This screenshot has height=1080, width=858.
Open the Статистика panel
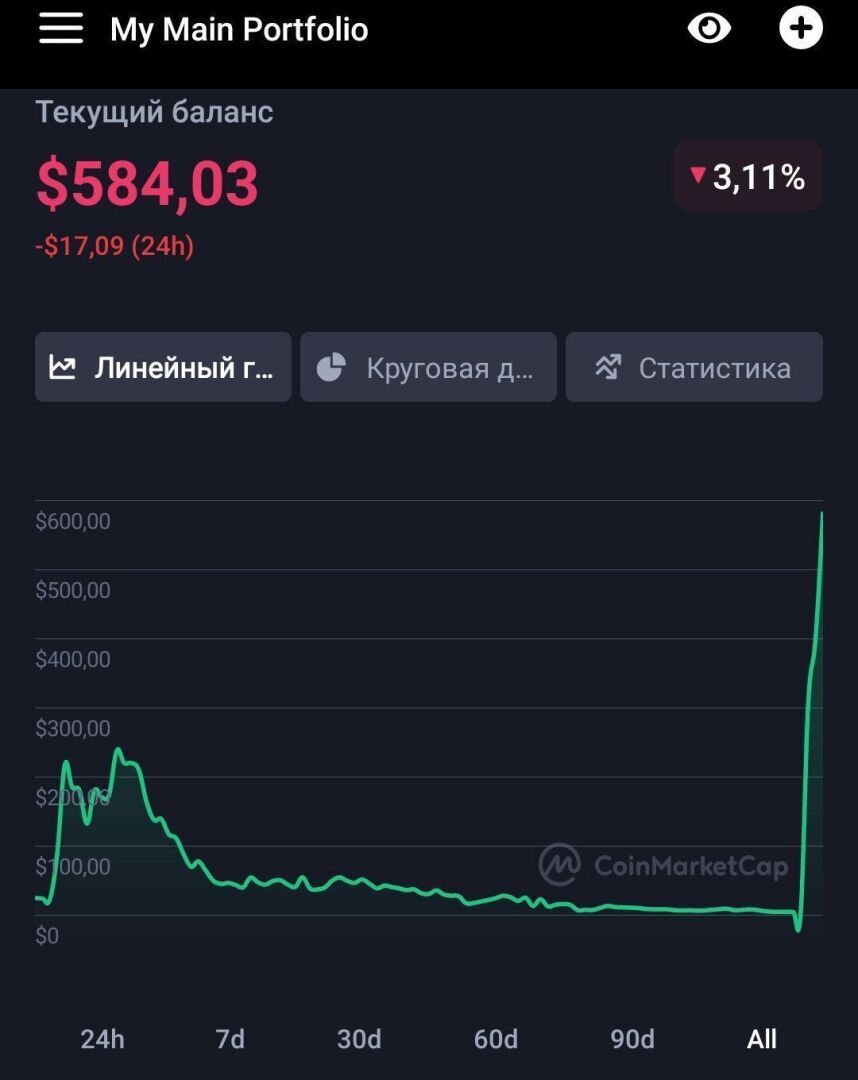(694, 367)
